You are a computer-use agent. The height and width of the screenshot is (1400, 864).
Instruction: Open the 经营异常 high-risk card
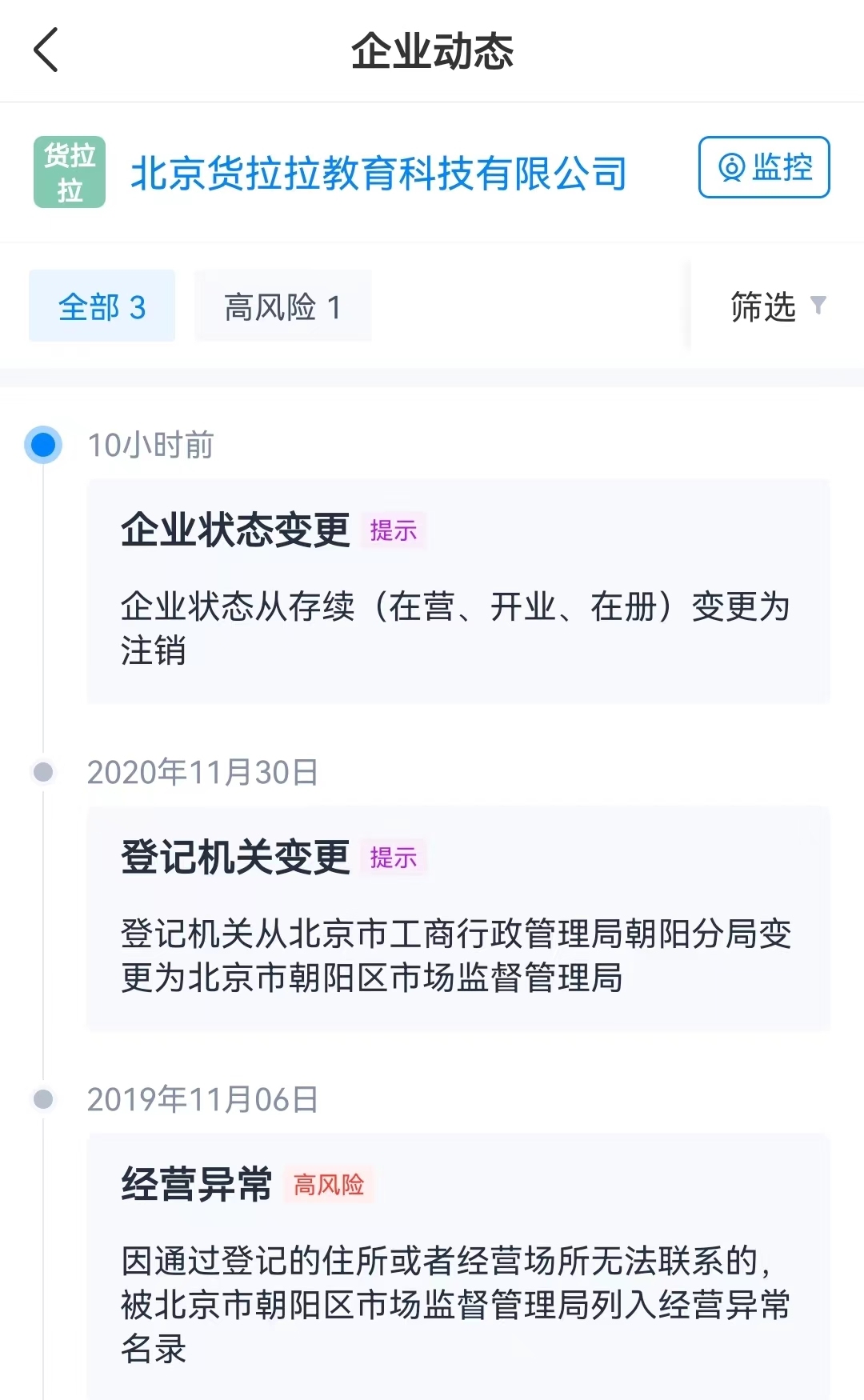(x=458, y=1264)
